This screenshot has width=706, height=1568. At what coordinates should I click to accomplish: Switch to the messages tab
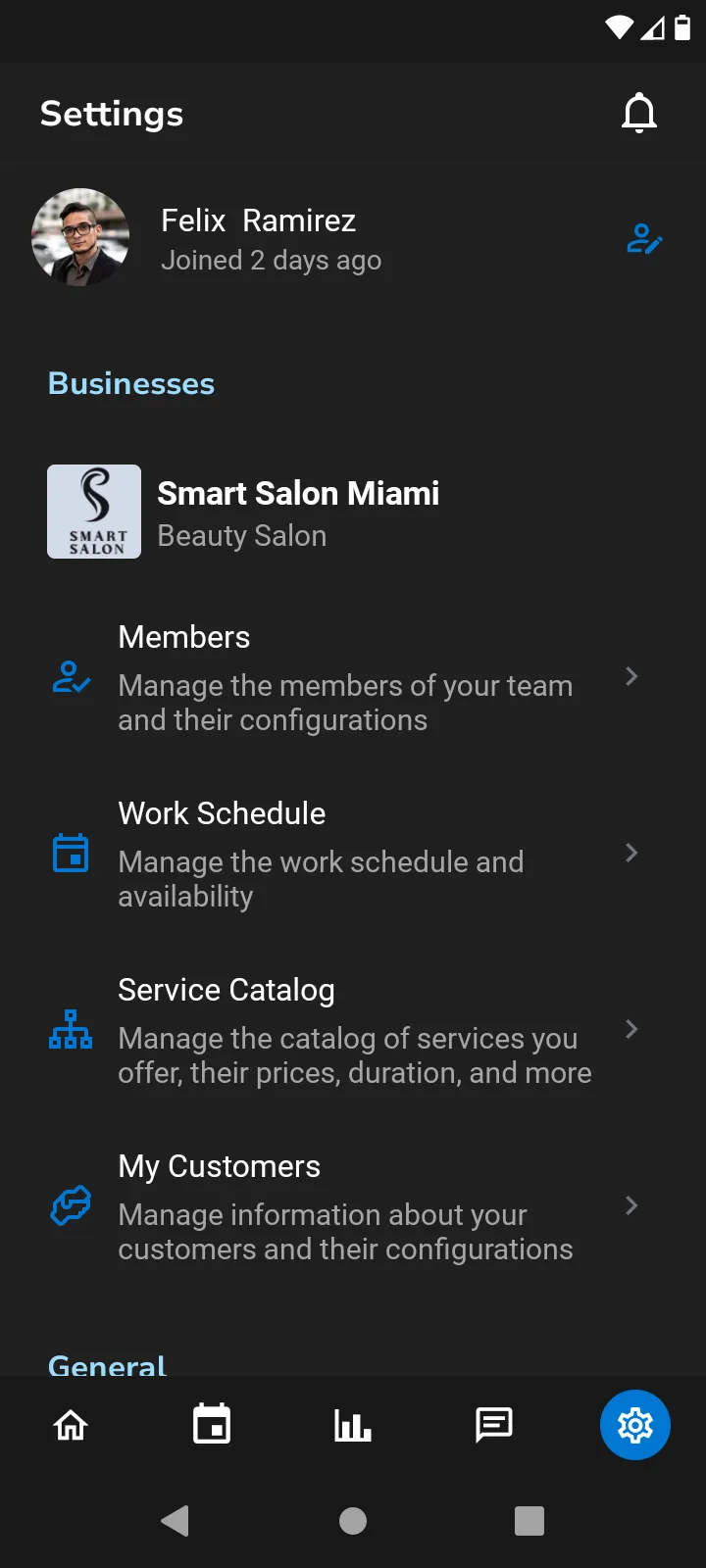(494, 1425)
